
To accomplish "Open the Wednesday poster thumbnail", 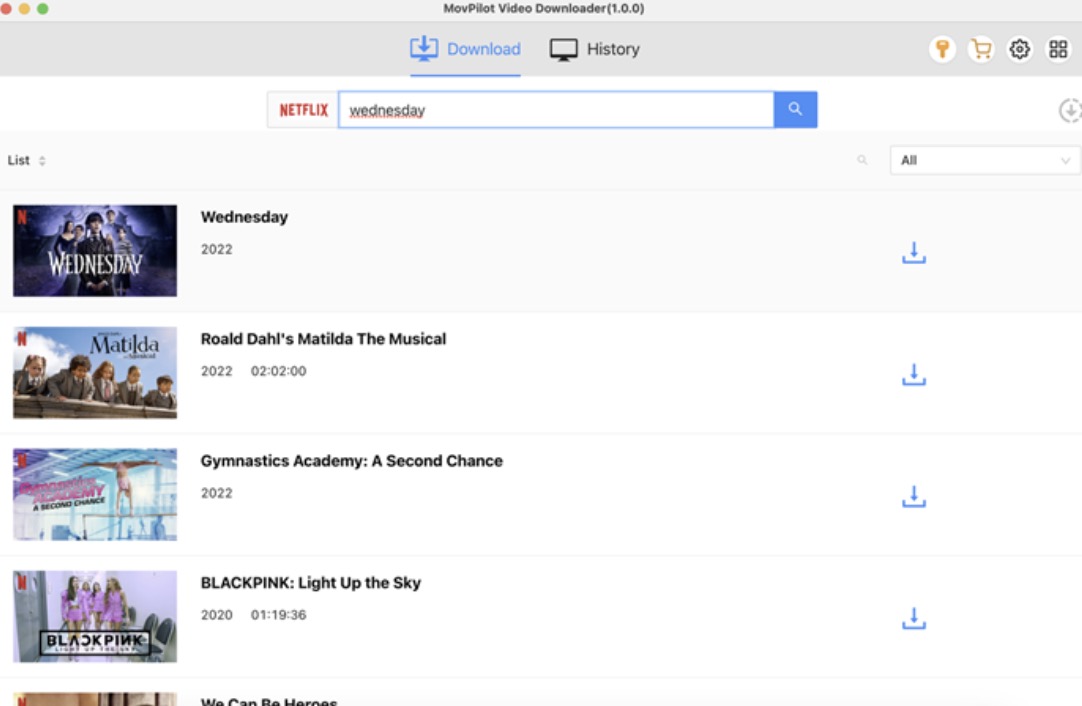I will point(95,251).
